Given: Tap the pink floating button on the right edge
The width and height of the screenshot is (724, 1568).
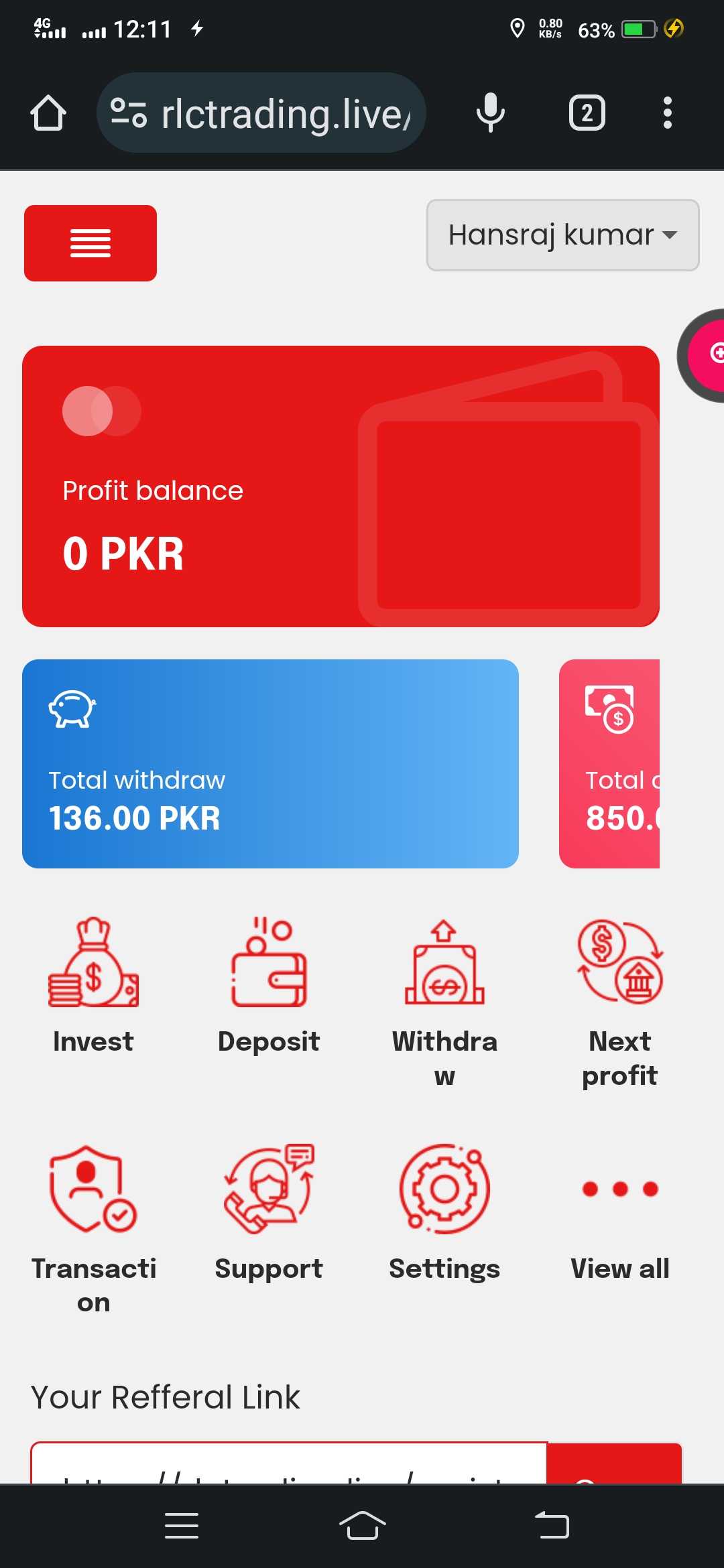Looking at the screenshot, I should pos(705,355).
